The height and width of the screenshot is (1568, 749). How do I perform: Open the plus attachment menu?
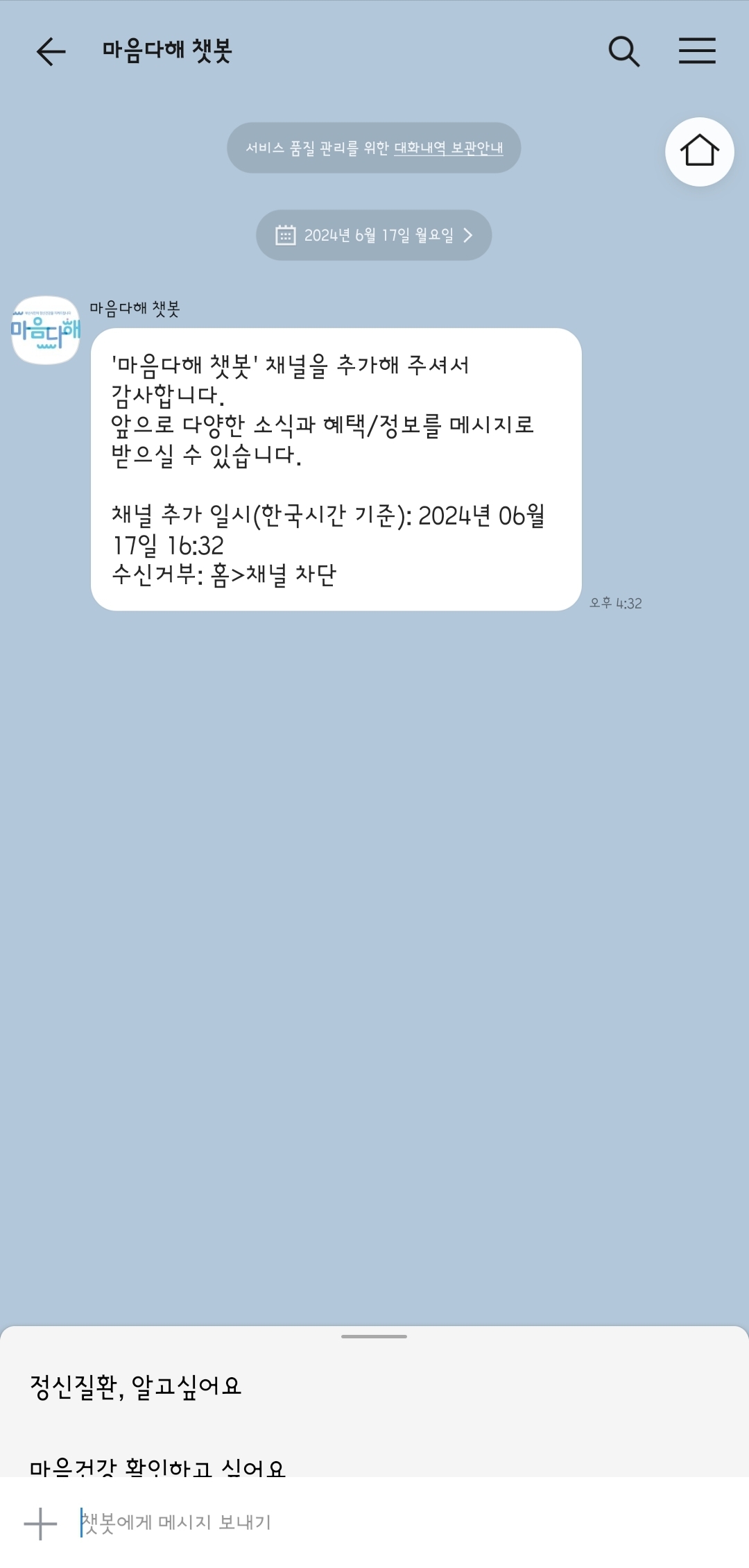(40, 1524)
